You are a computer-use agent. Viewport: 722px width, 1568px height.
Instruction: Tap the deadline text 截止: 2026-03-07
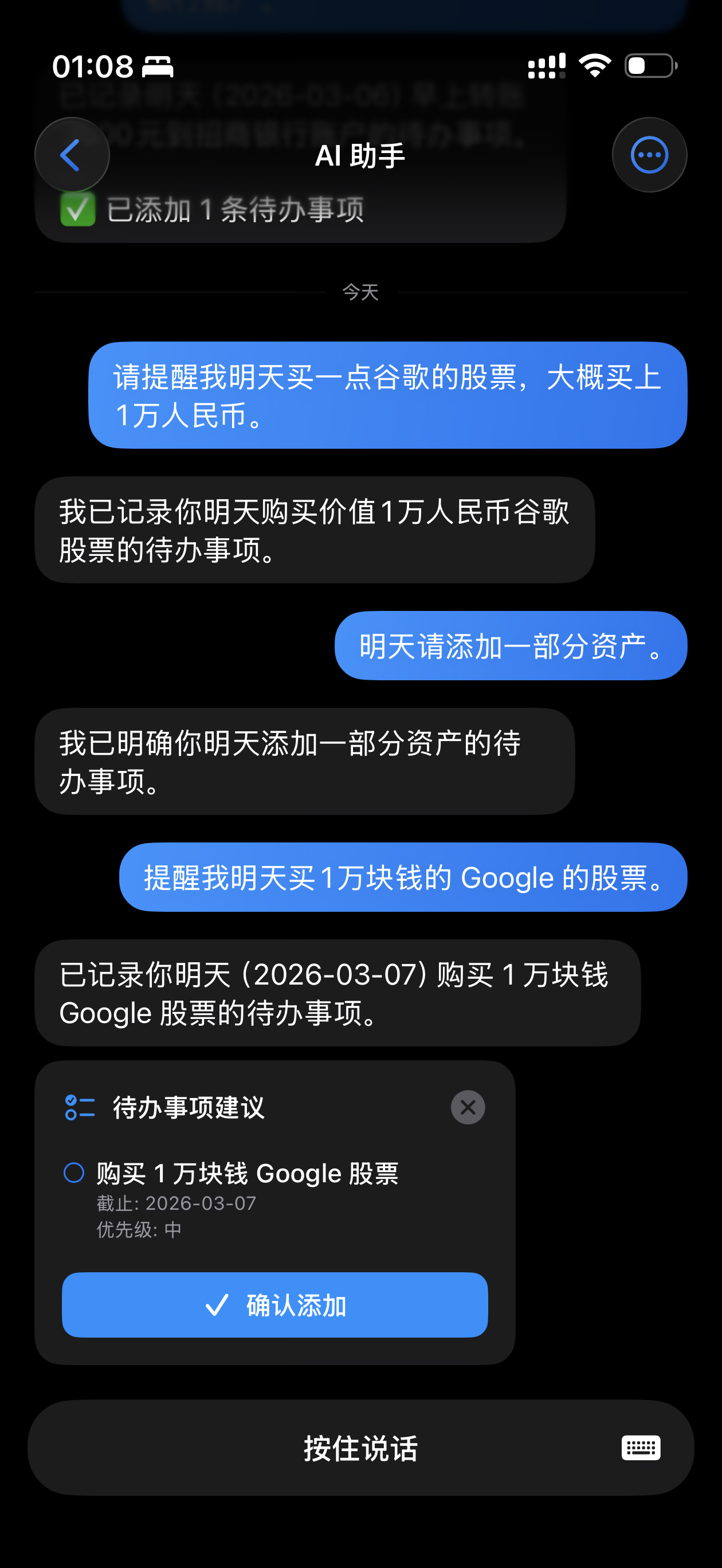click(175, 1202)
